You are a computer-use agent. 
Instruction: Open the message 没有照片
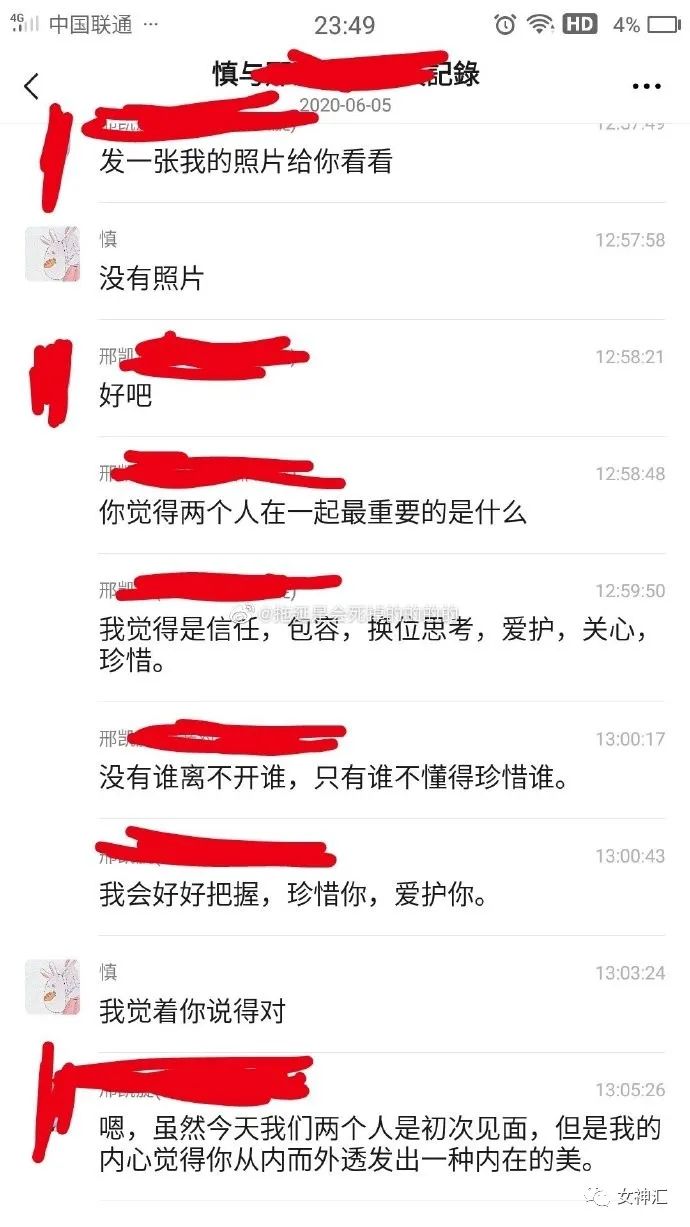pyautogui.click(x=151, y=278)
